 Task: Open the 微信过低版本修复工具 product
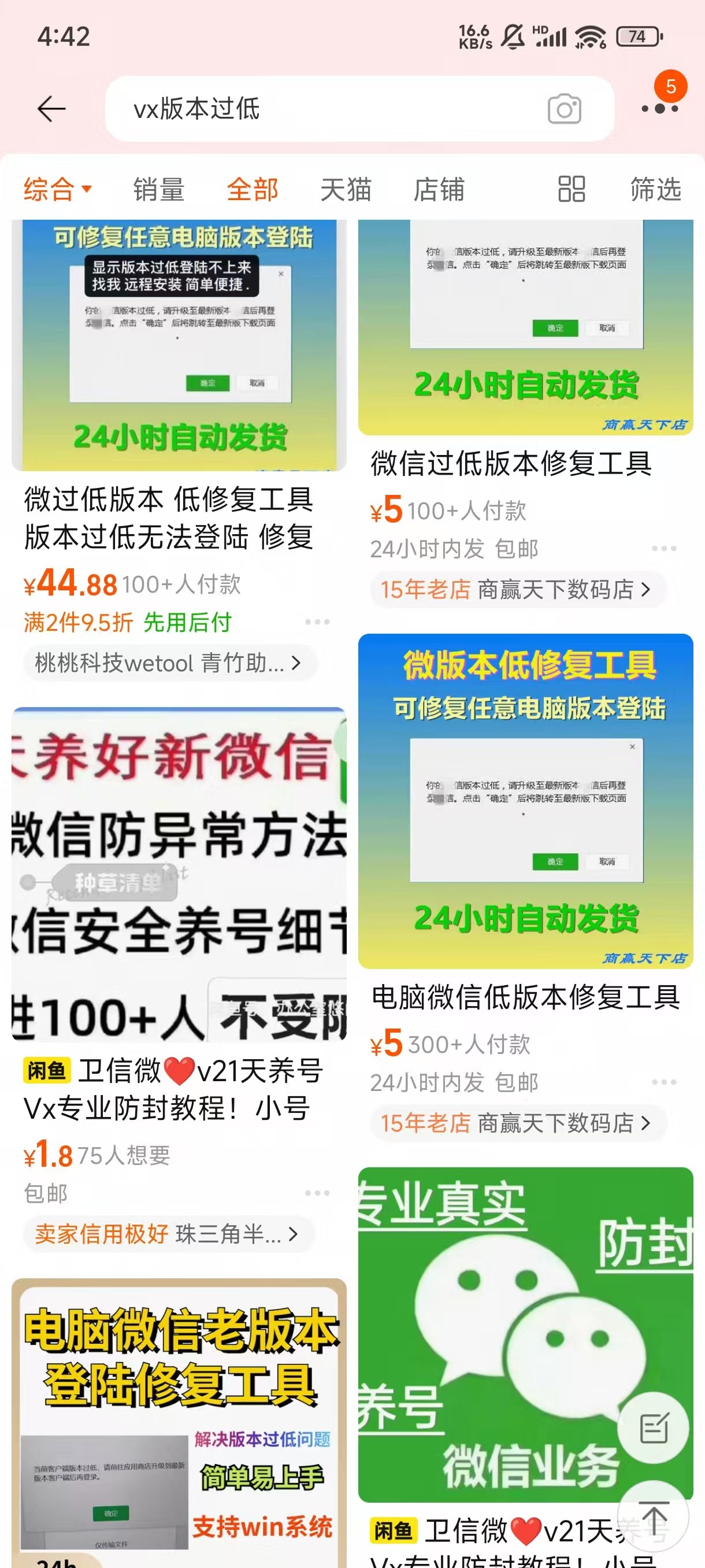pos(511,463)
